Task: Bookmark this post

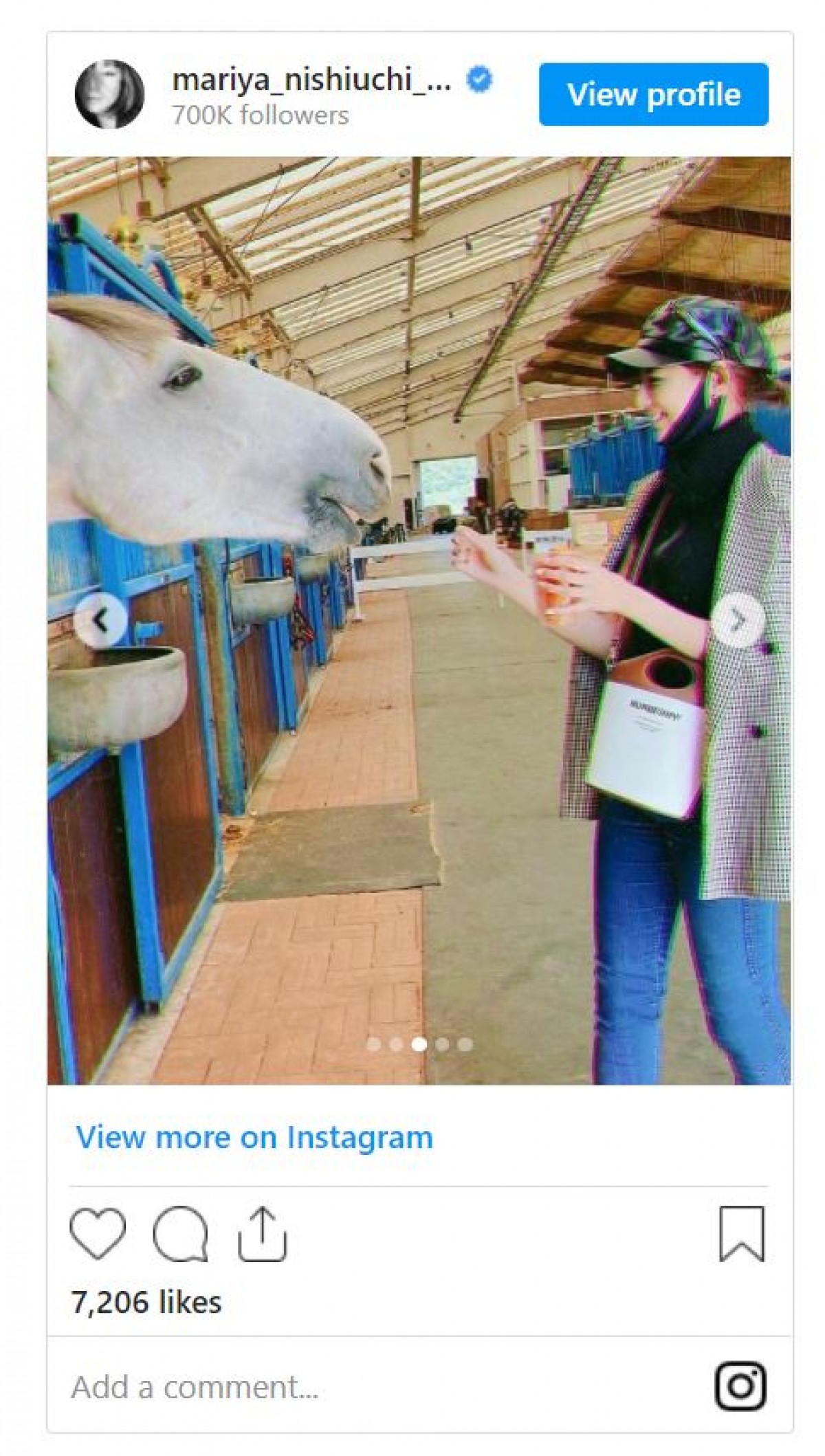Action: tap(741, 1234)
